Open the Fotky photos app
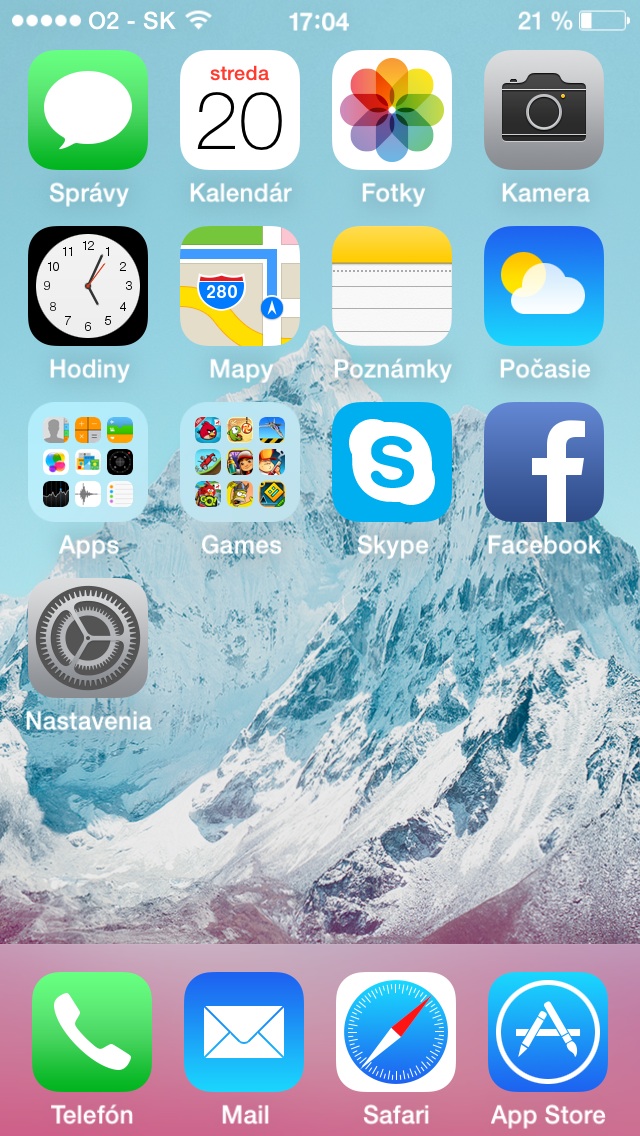Image resolution: width=640 pixels, height=1136 pixels. [x=392, y=110]
